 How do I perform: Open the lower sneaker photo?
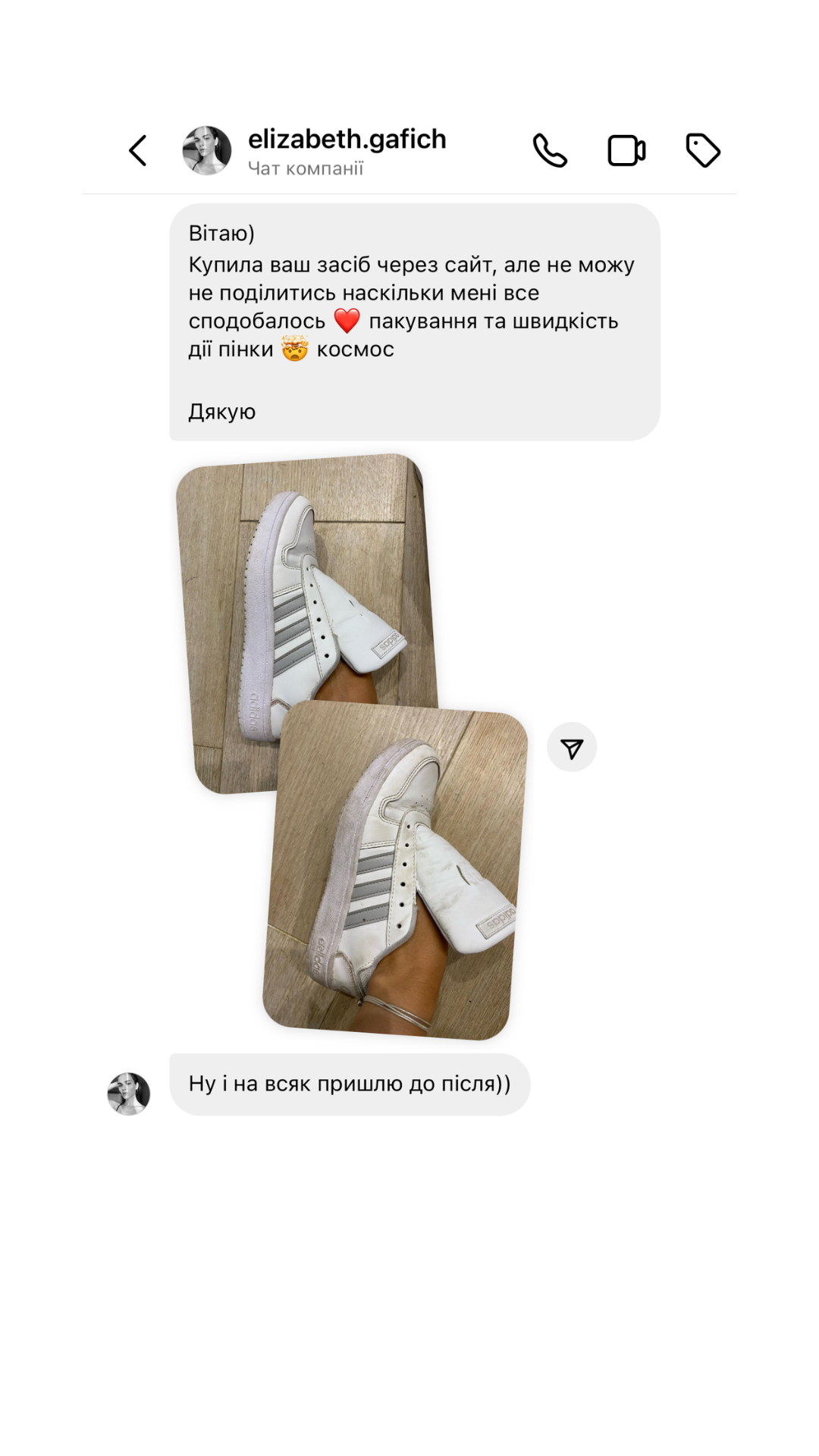coord(396,870)
